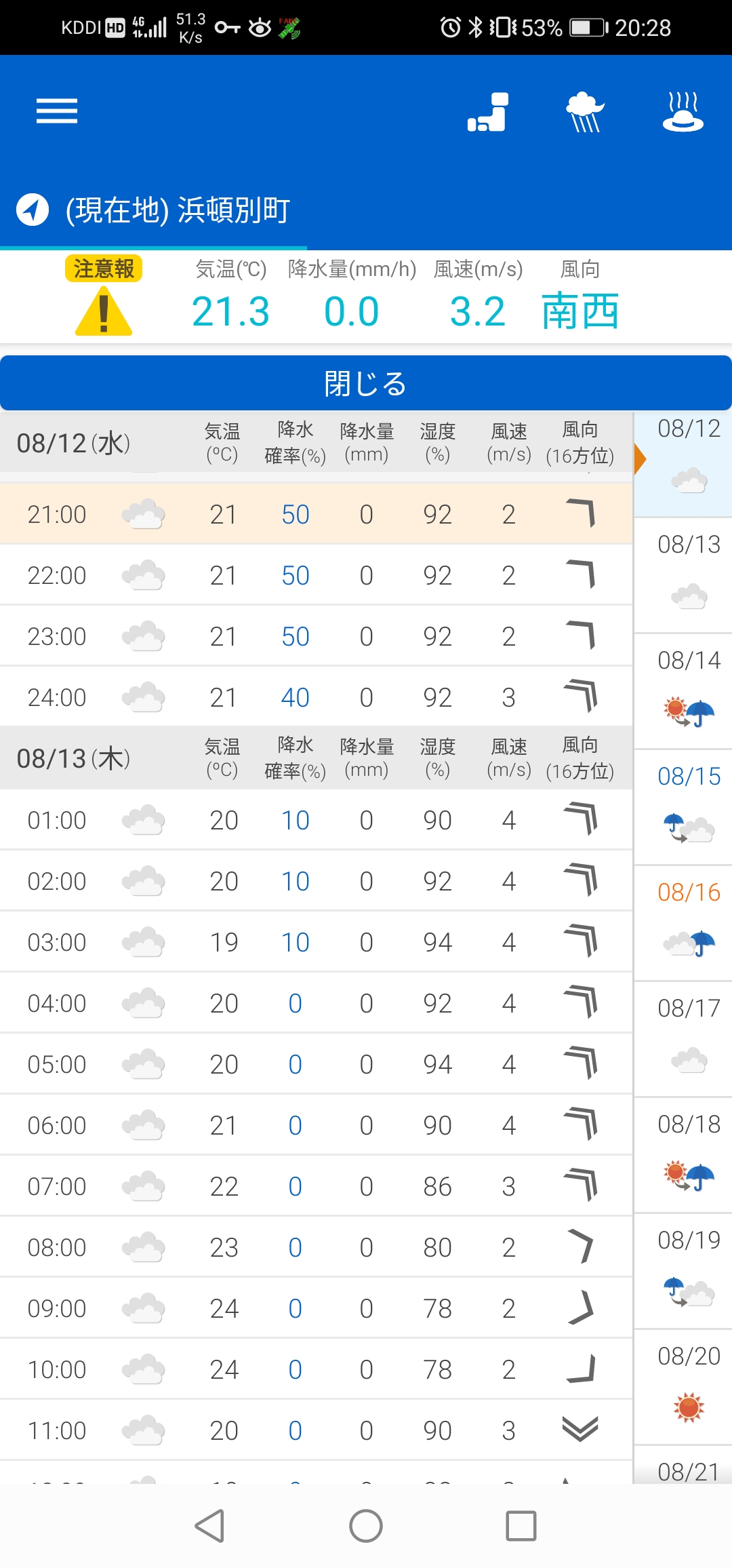Jump to 08/19 forecast
The width and height of the screenshot is (732, 1568).
pos(683,1271)
